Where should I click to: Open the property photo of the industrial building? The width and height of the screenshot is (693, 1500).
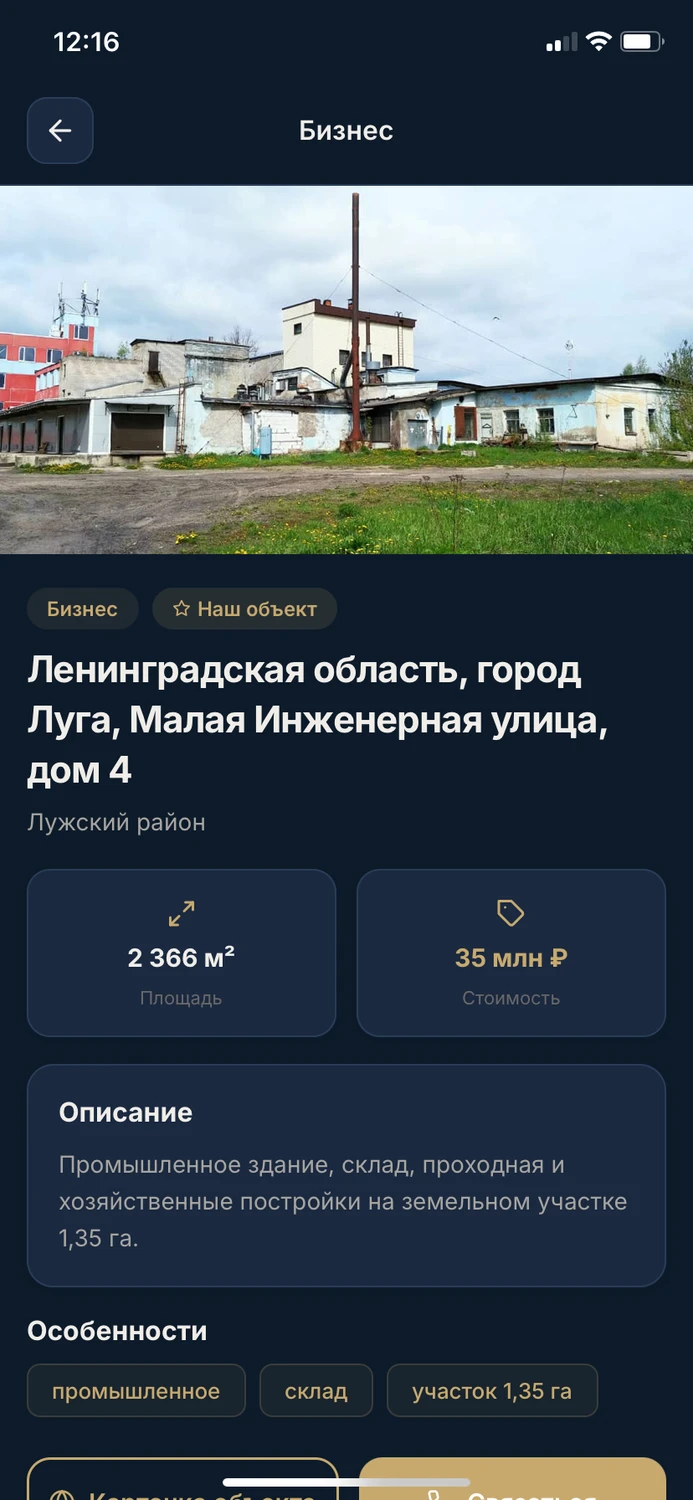pos(346,370)
